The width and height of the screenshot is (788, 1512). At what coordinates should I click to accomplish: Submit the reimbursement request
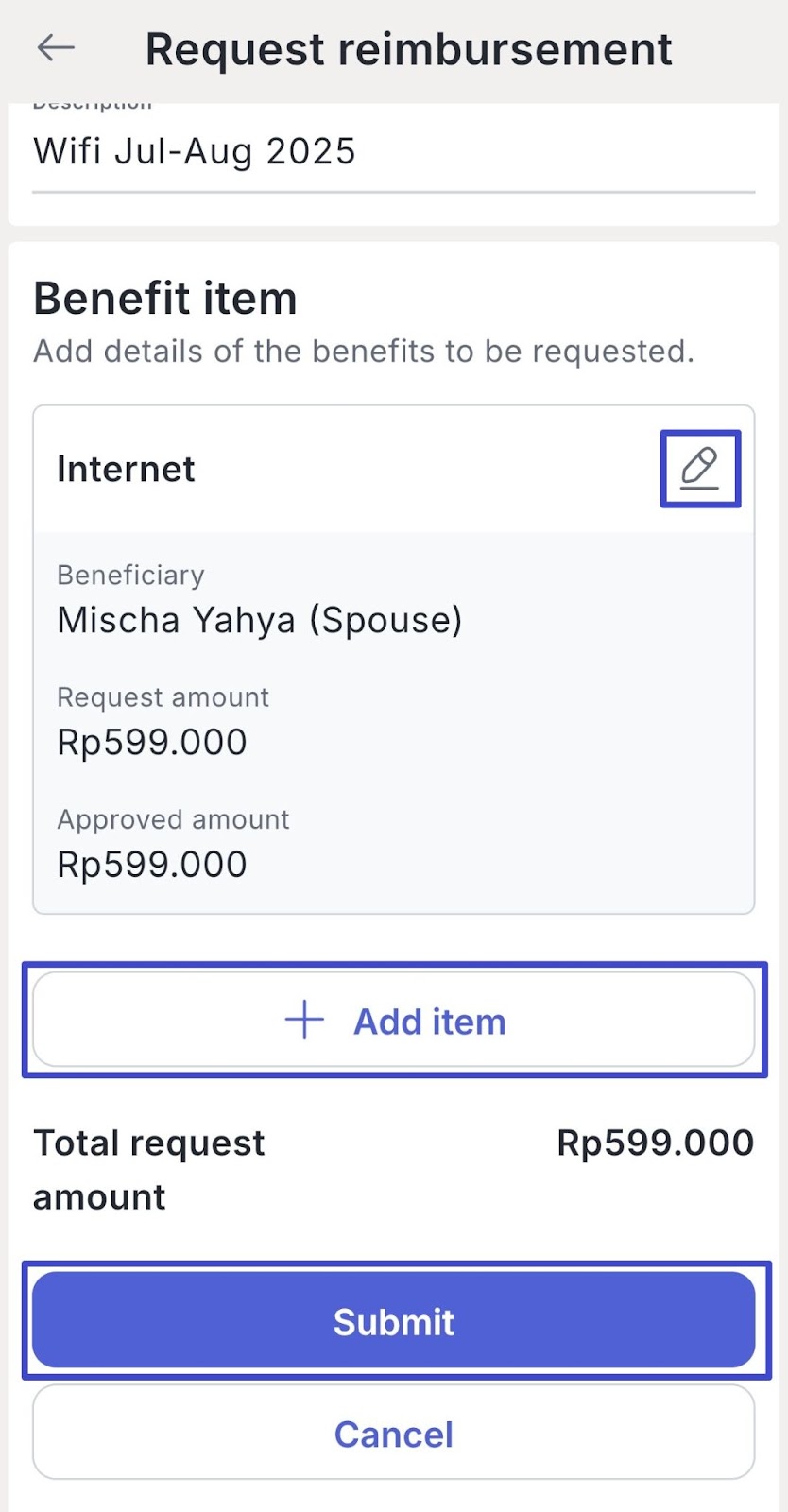(x=394, y=1320)
